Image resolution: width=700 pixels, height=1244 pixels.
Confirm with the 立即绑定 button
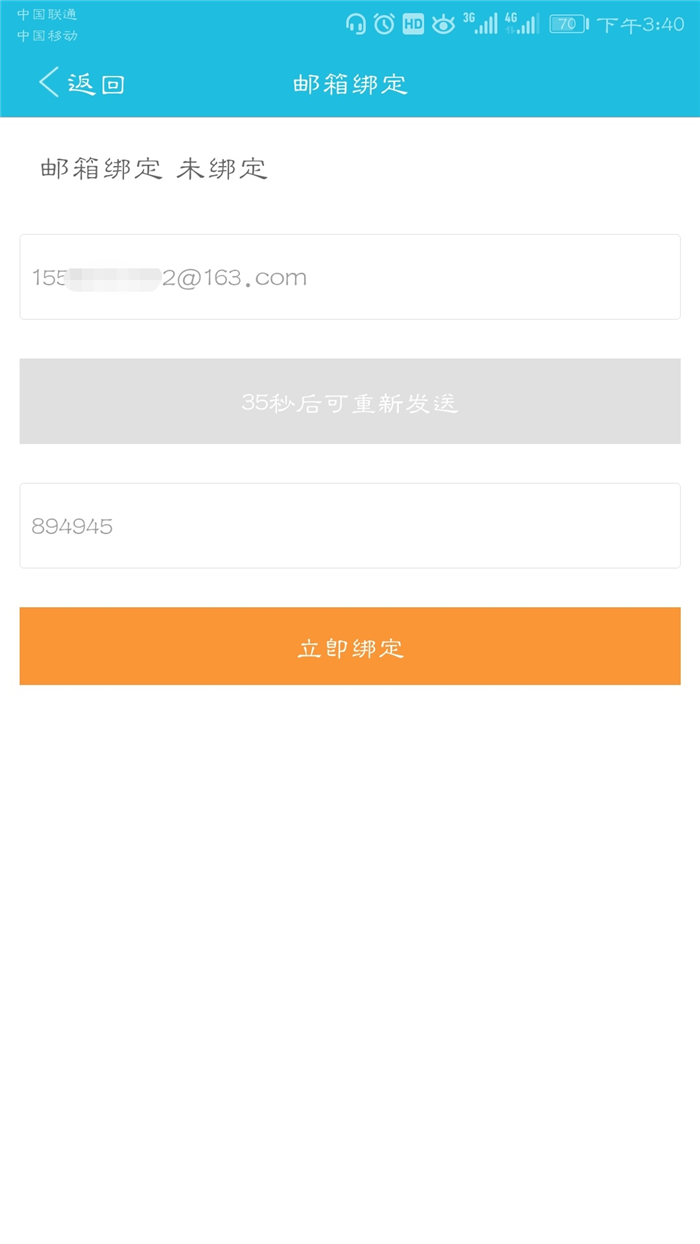coord(350,647)
